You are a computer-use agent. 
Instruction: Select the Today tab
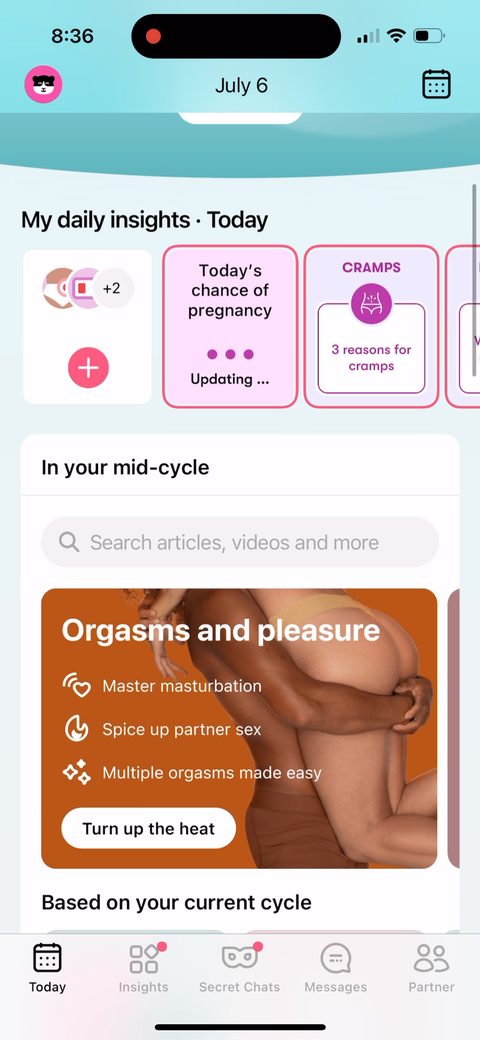point(47,968)
